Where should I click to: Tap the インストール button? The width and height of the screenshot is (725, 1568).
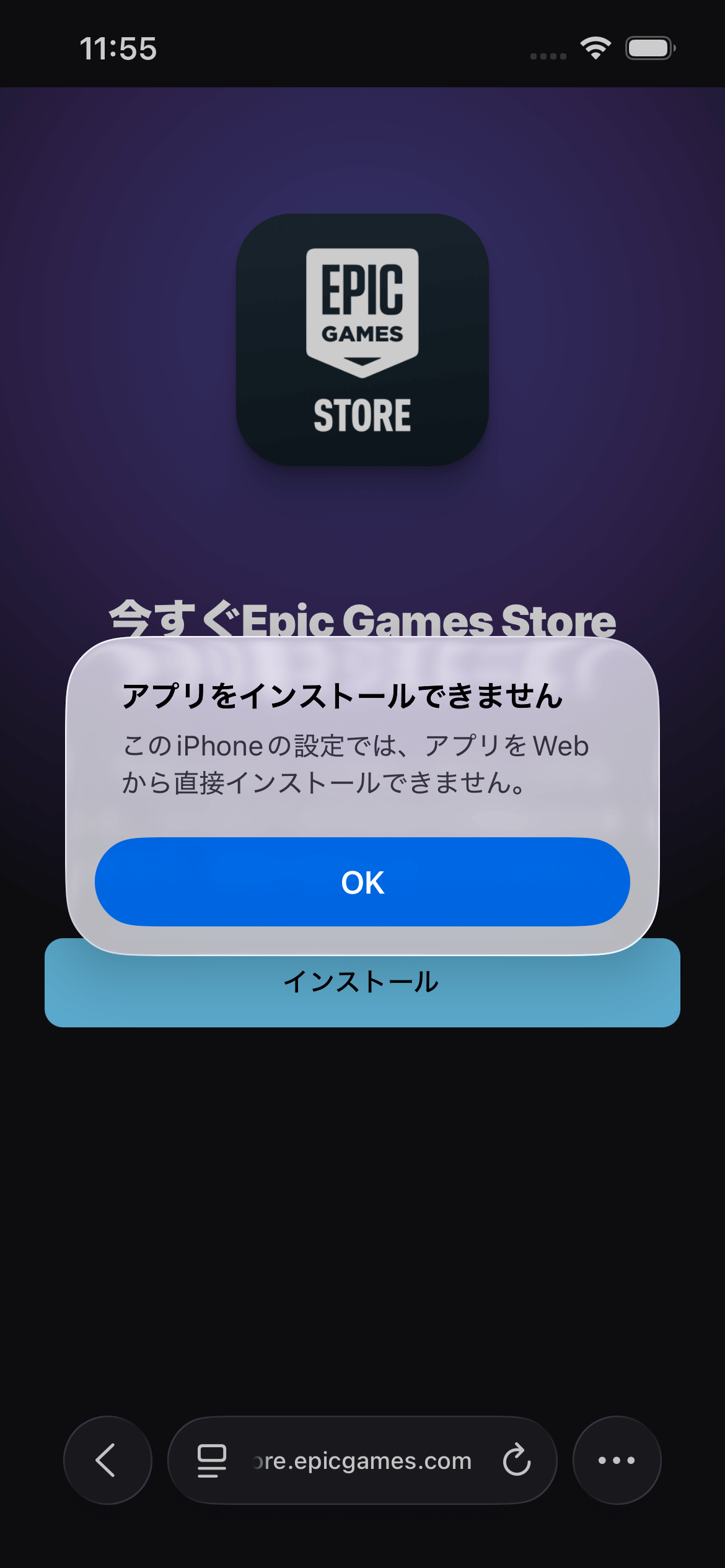(362, 992)
